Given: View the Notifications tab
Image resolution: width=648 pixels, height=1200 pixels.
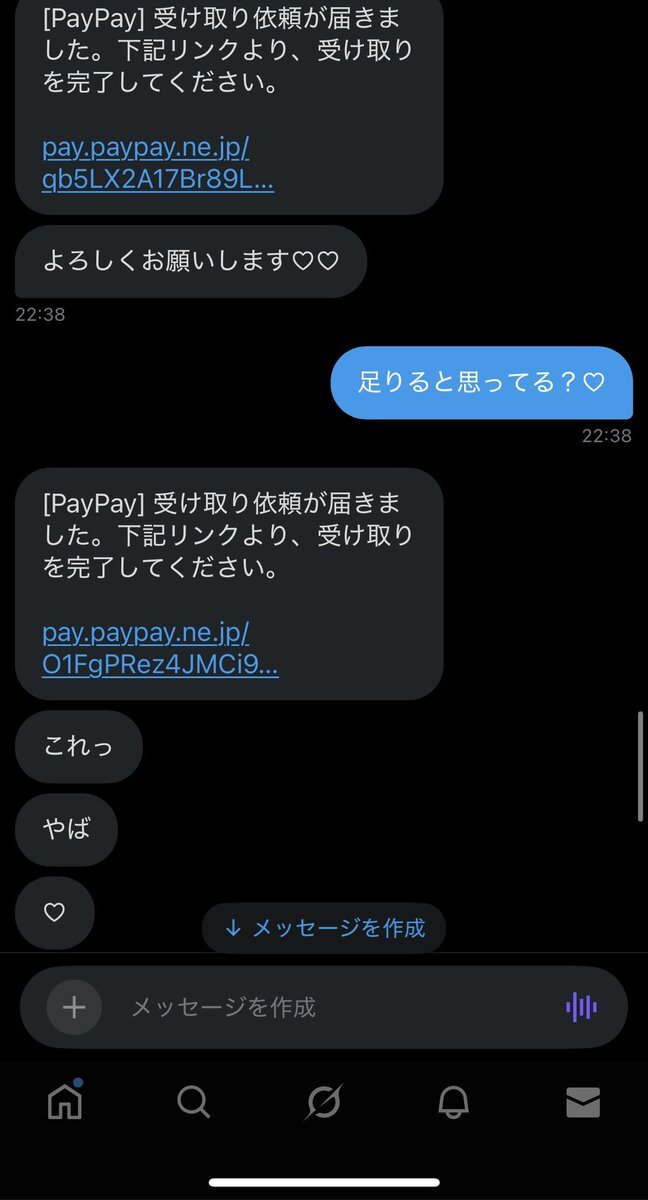Looking at the screenshot, I should 453,1101.
